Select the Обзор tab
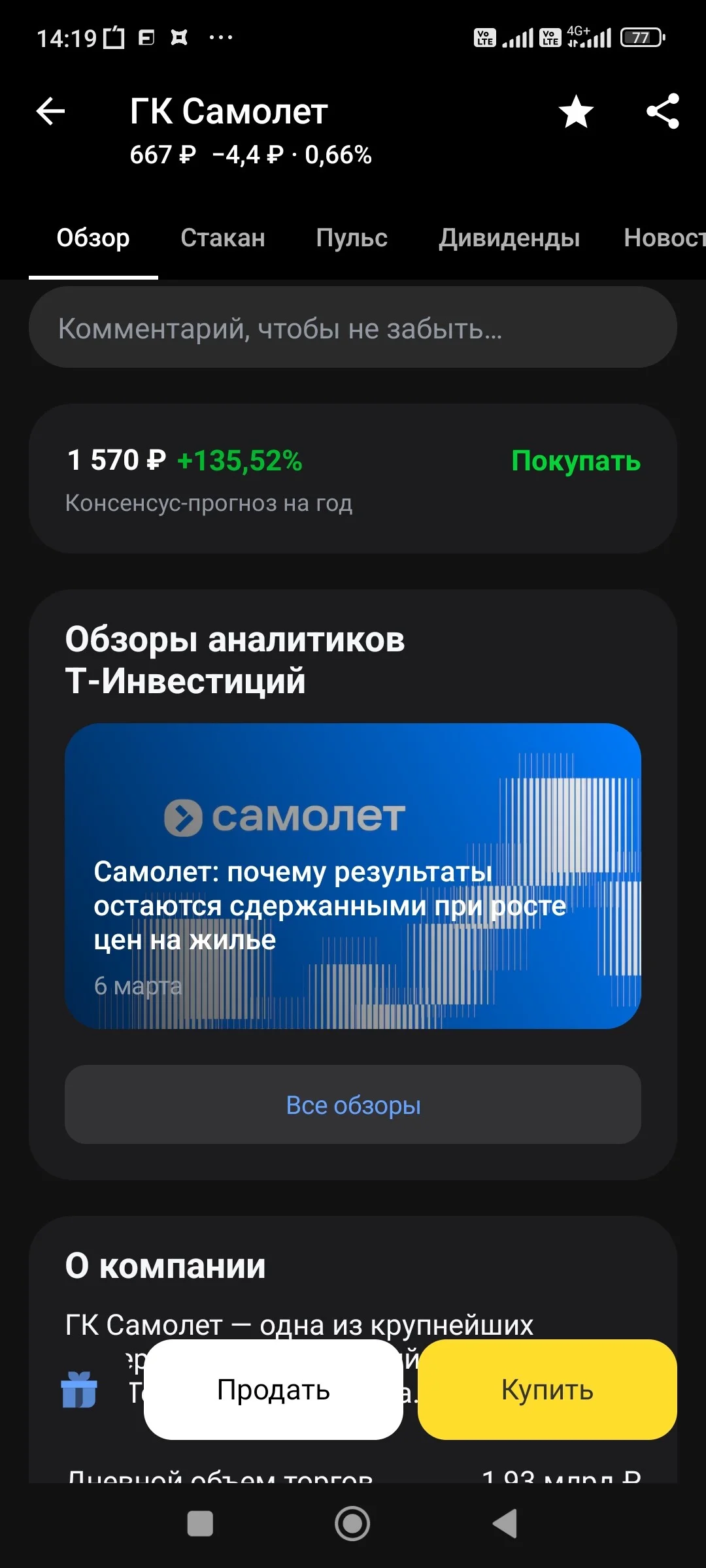This screenshot has height=1568, width=706. pyautogui.click(x=93, y=238)
